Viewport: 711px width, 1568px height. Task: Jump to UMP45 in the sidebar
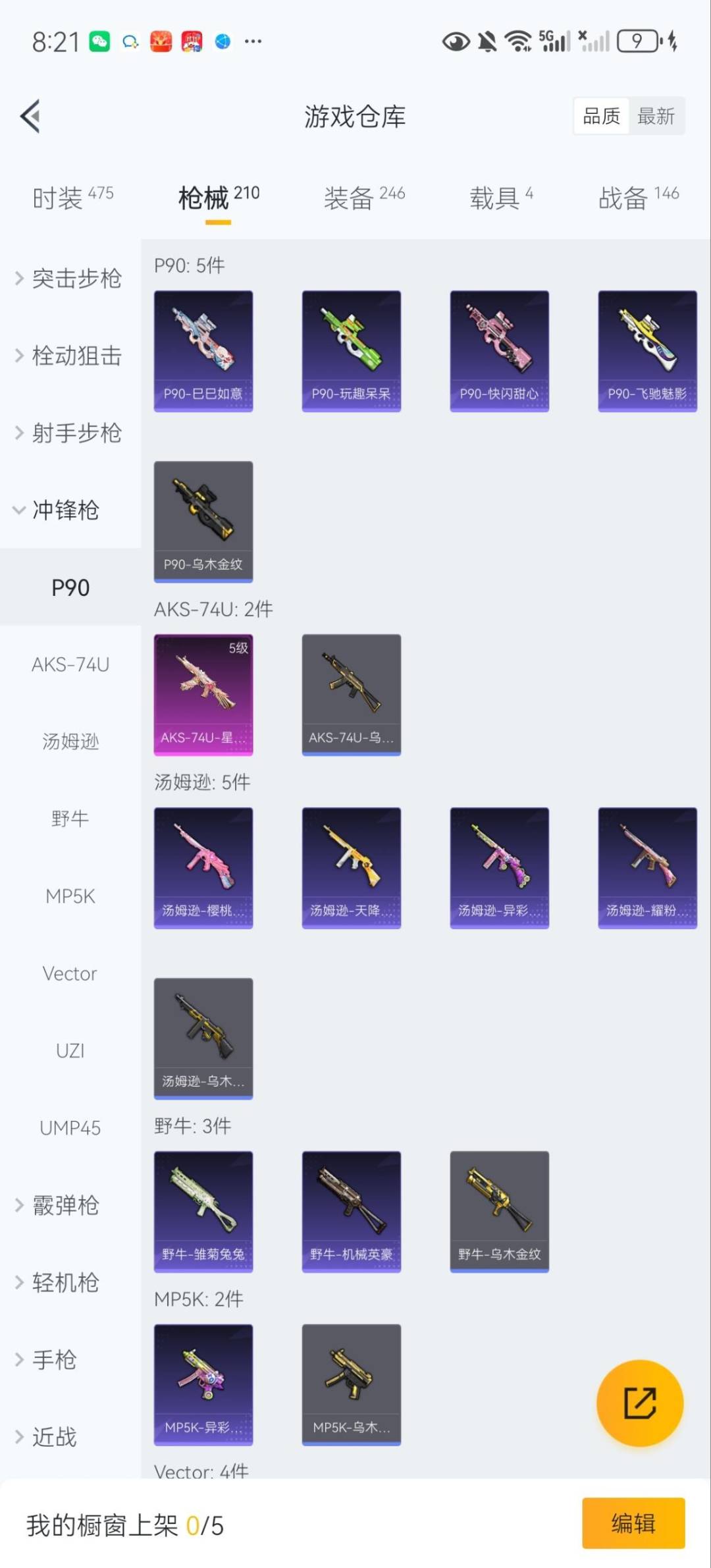pyautogui.click(x=70, y=1127)
